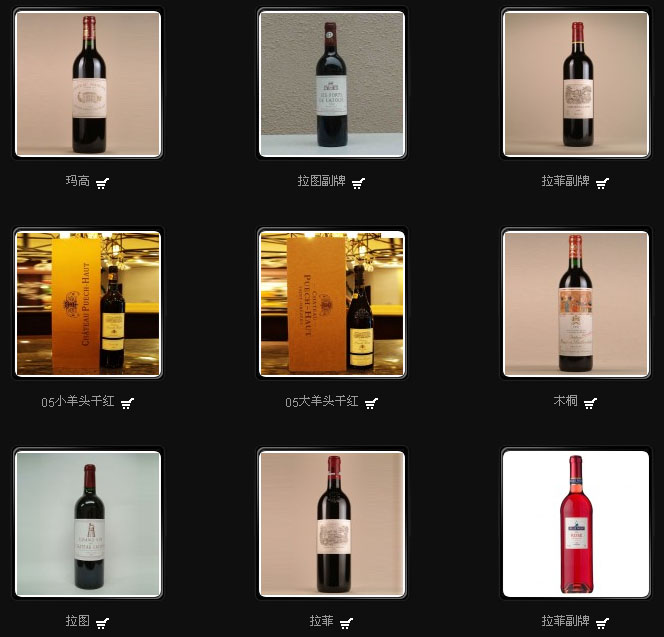Open the 05小羊头干红 product tile
664x637 pixels.
click(x=88, y=304)
